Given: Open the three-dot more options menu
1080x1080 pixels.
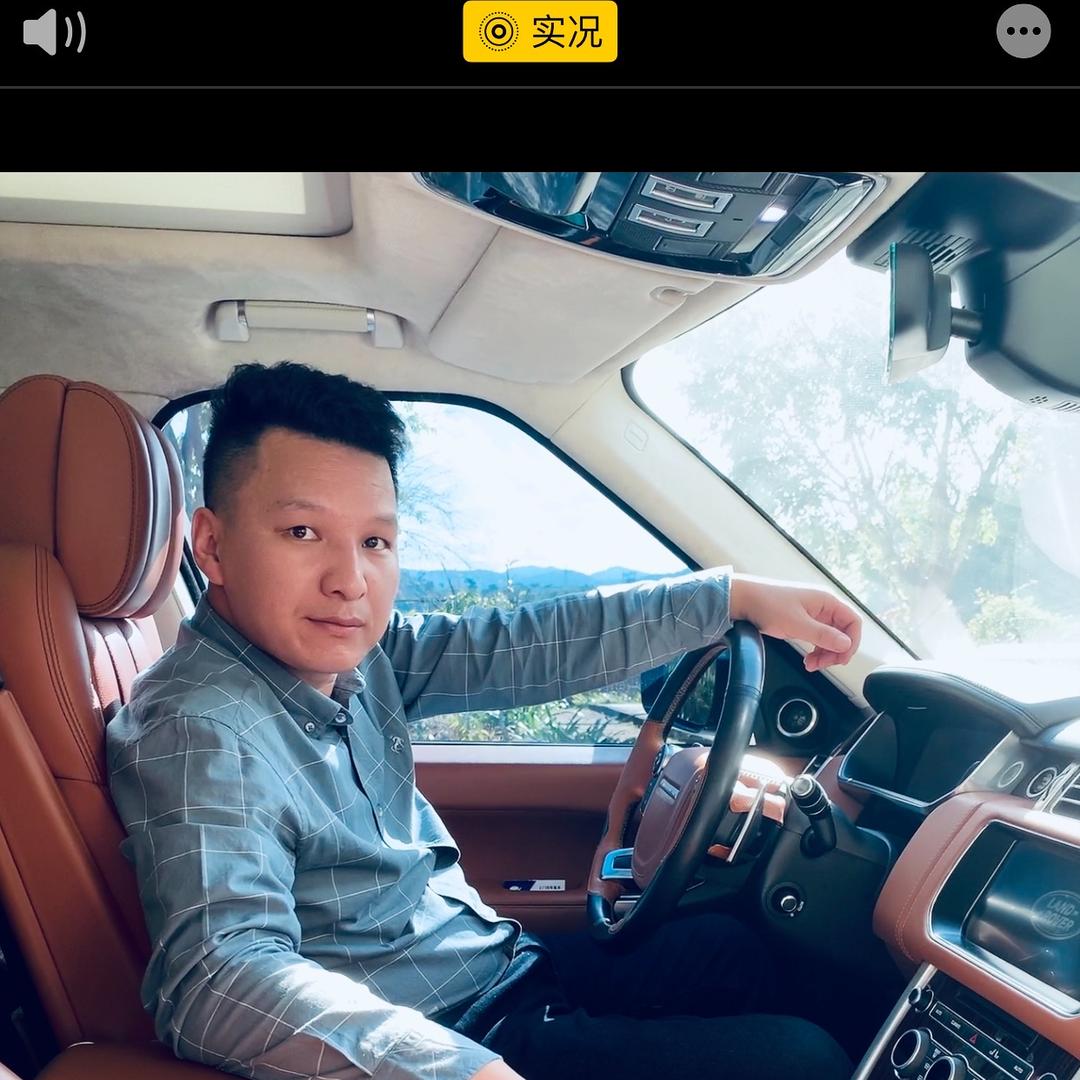Looking at the screenshot, I should (x=1023, y=32).
